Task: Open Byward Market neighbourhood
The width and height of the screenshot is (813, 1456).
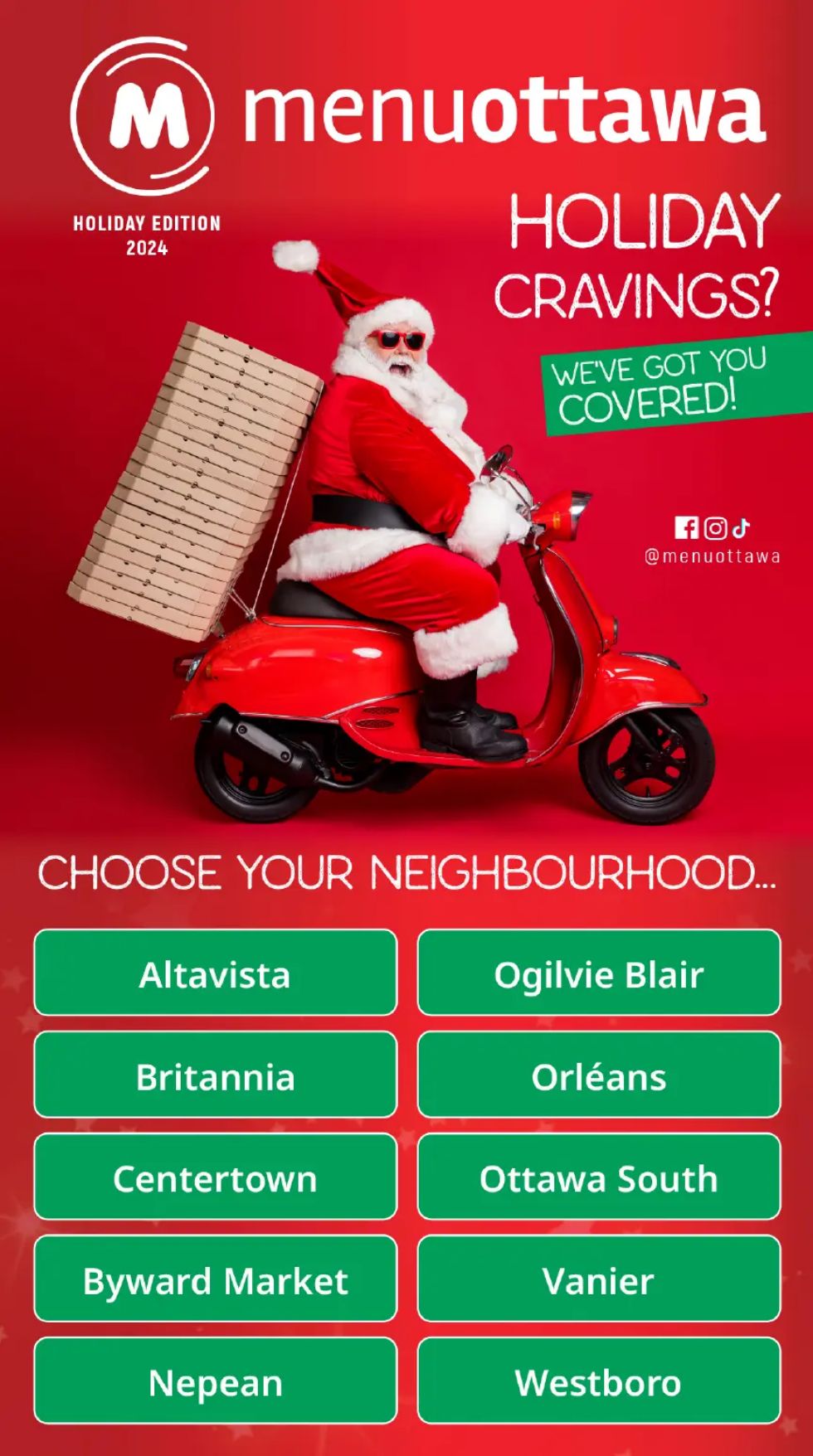Action: (215, 1279)
